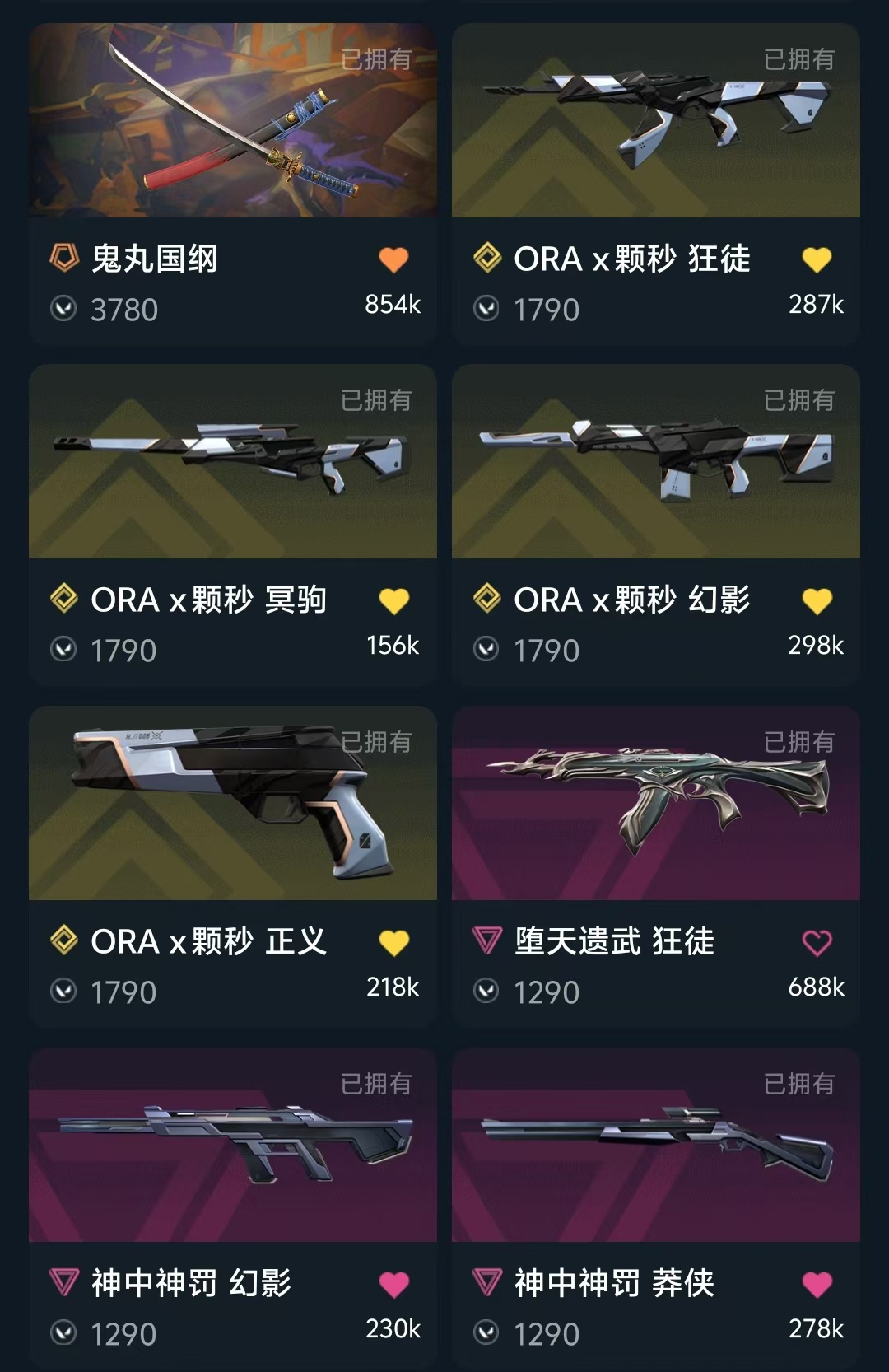The image size is (889, 1372).
Task: Toggle the heart on 神中神罚 莽侠
Action: (x=817, y=1284)
